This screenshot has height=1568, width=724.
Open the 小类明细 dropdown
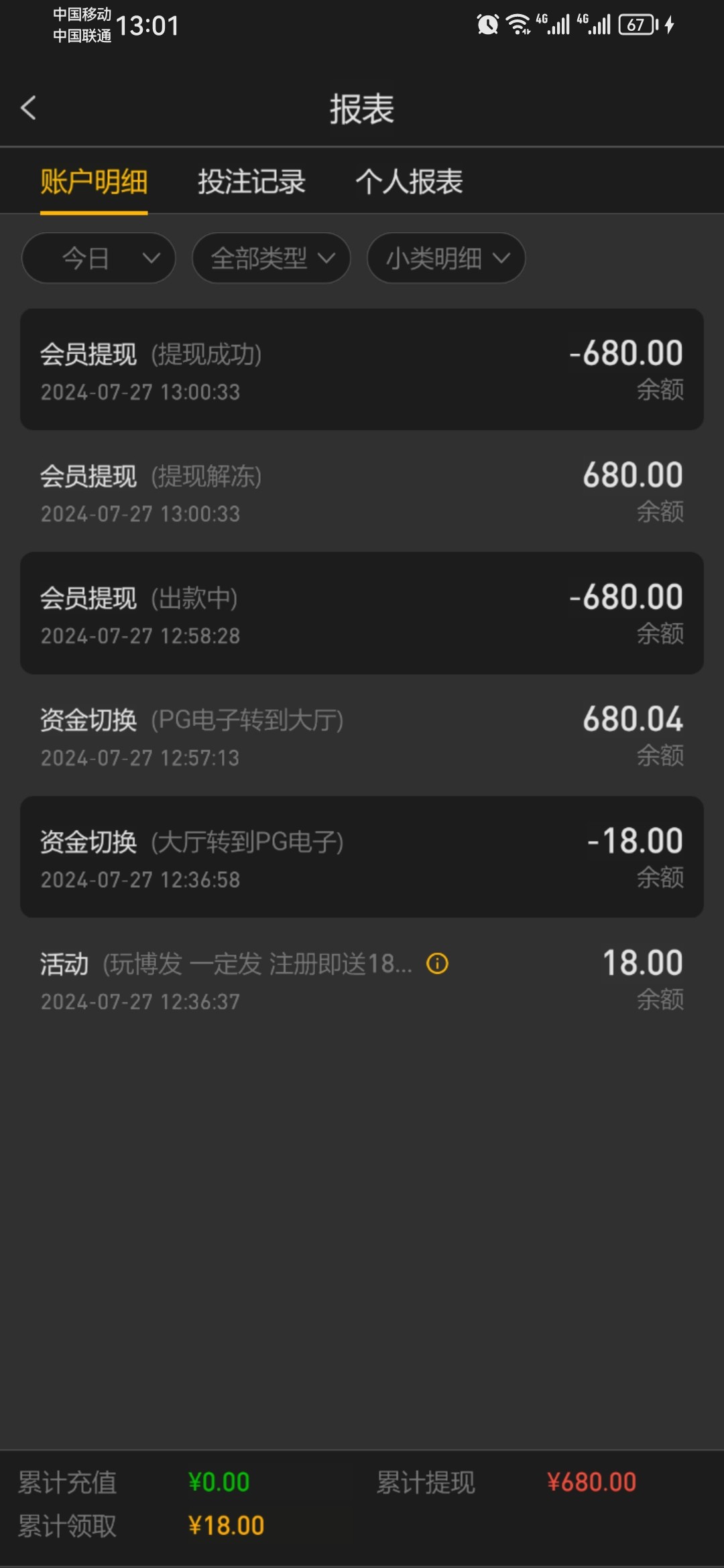tap(446, 258)
